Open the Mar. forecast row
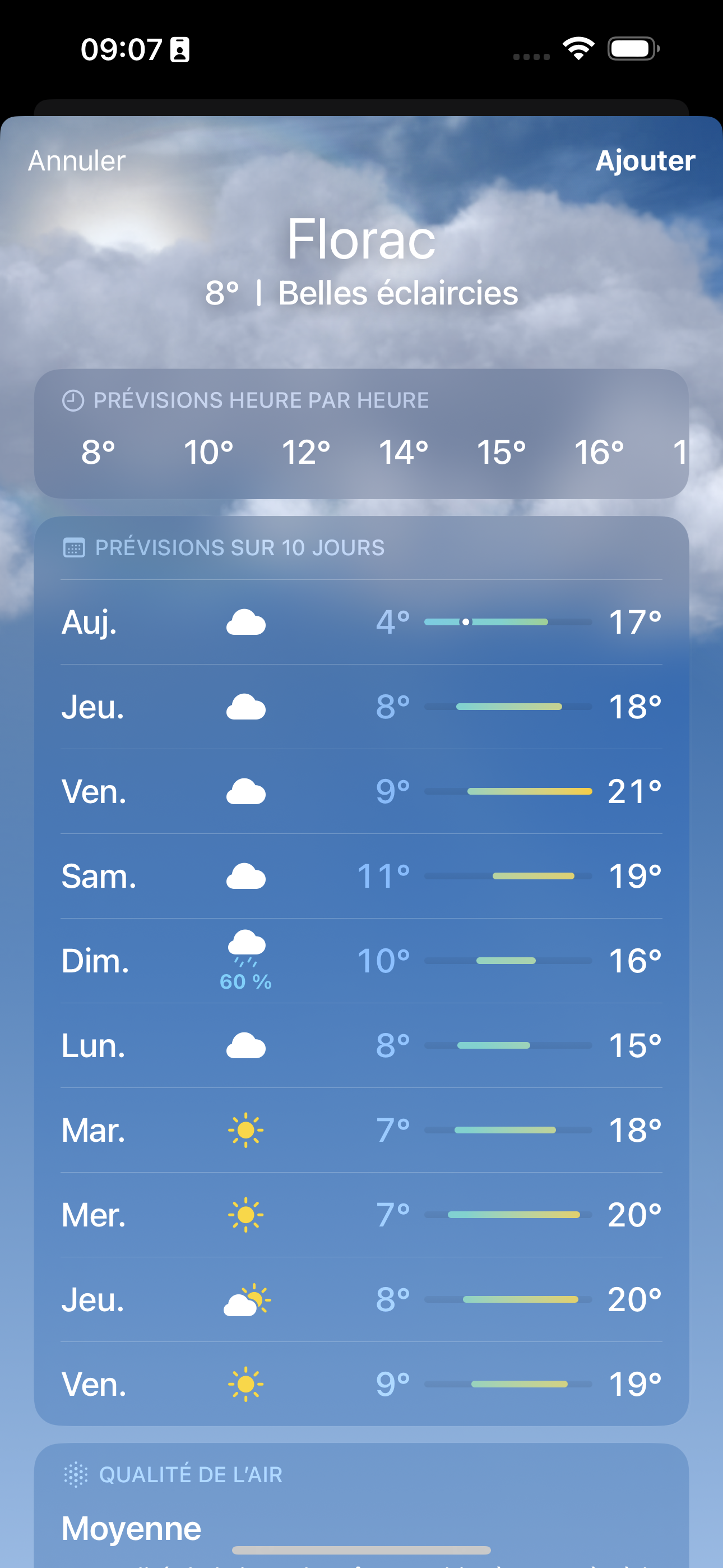Viewport: 723px width, 1568px height. point(361,1130)
